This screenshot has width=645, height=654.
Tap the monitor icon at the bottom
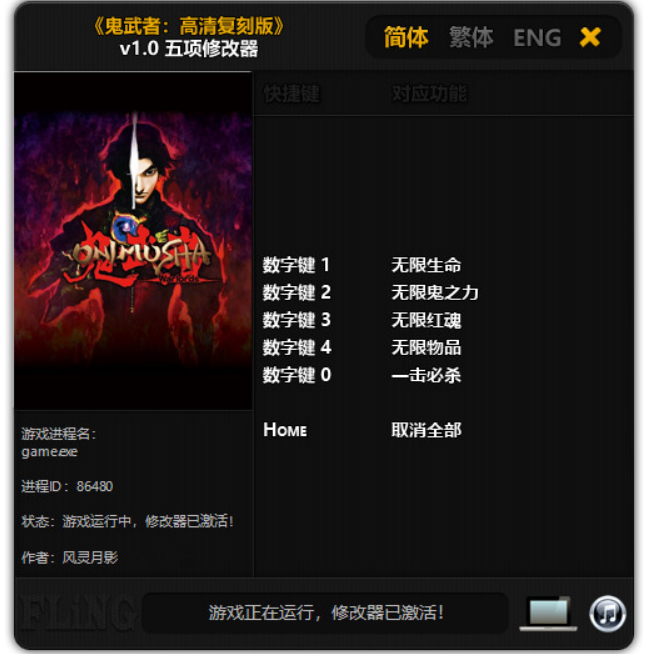point(547,613)
